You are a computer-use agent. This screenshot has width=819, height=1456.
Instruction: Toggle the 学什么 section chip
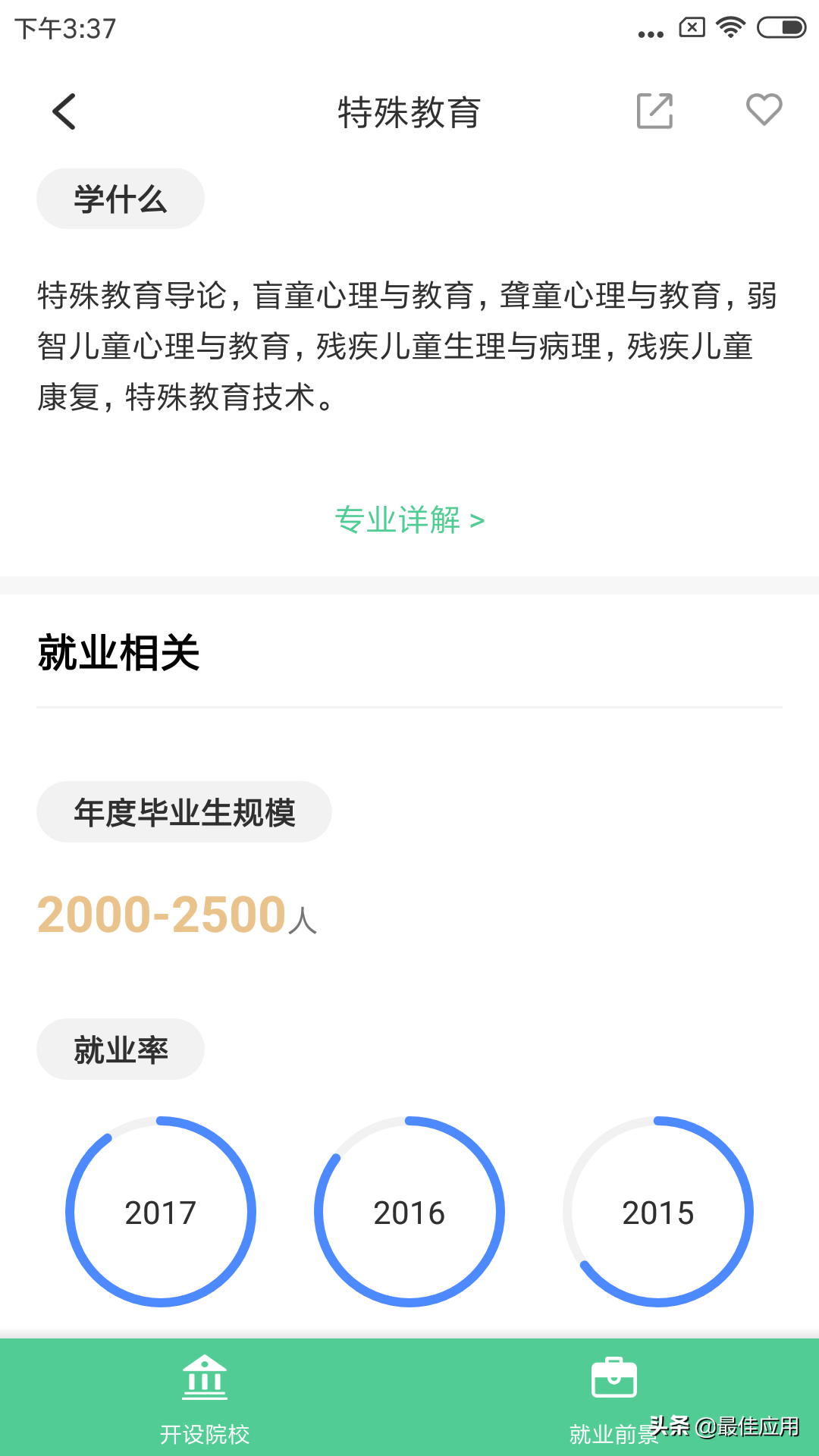point(119,198)
